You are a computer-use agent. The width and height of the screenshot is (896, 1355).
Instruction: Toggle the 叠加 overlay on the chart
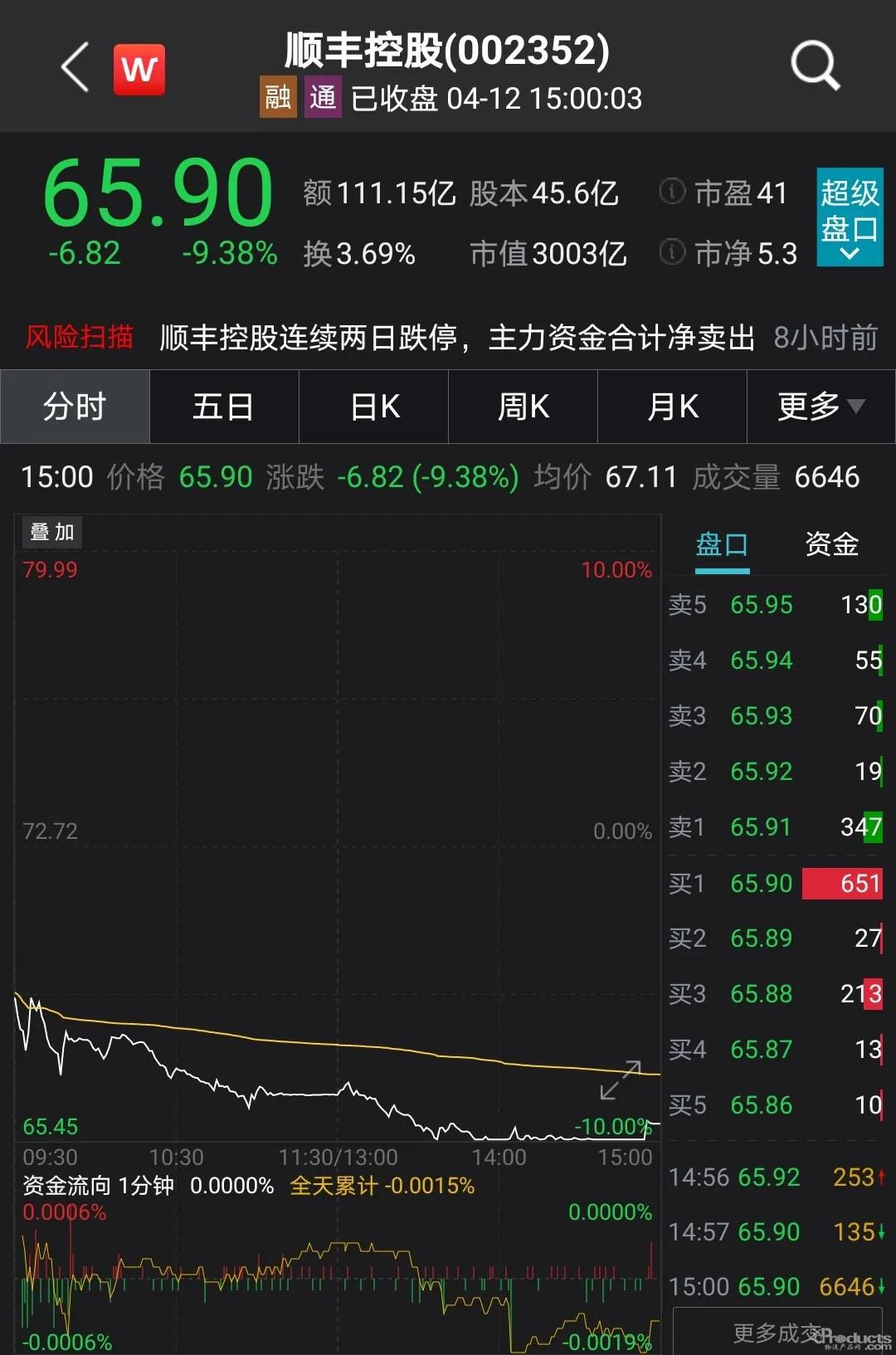click(x=51, y=532)
